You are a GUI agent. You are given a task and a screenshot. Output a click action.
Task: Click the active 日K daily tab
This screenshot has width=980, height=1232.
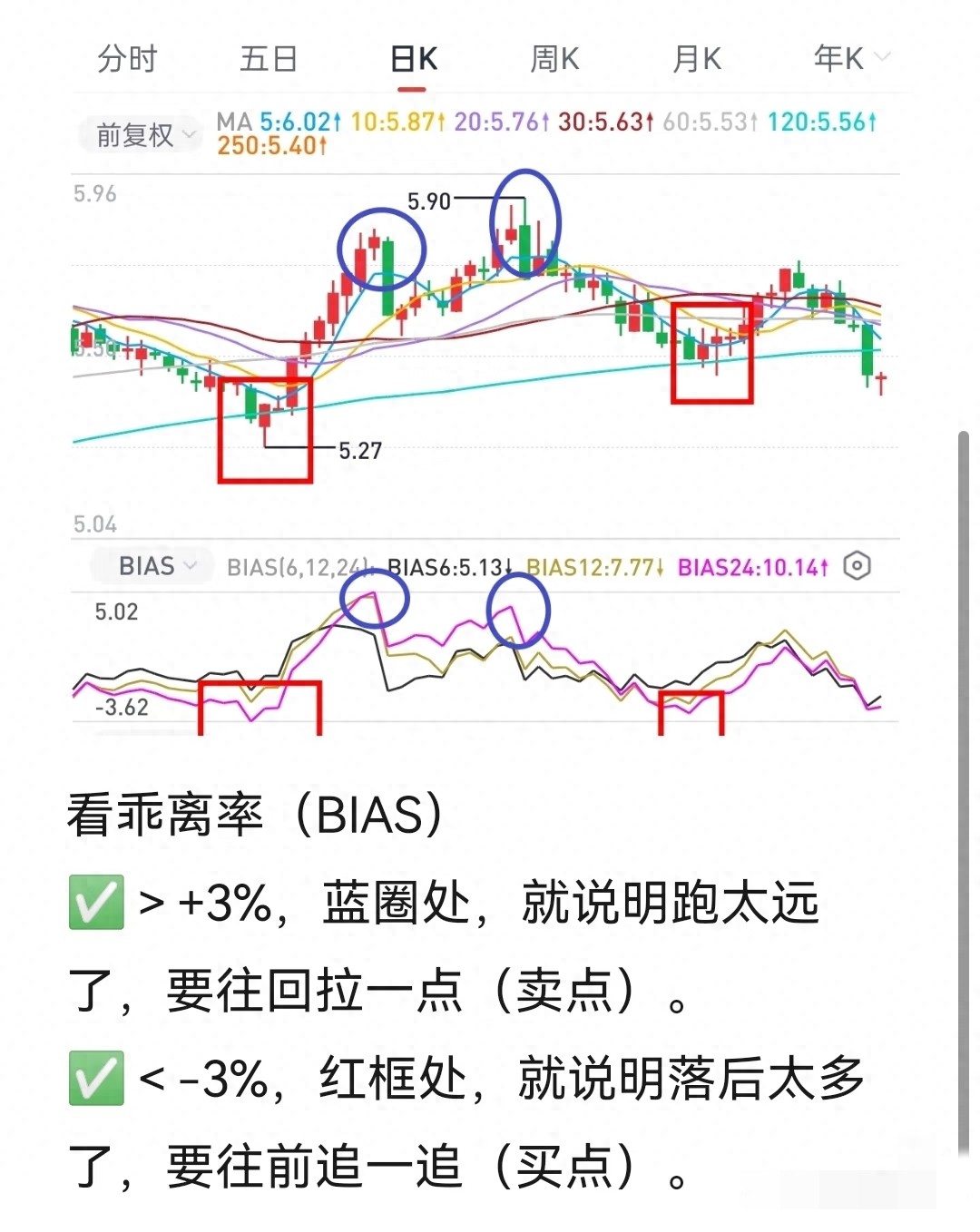(x=413, y=57)
